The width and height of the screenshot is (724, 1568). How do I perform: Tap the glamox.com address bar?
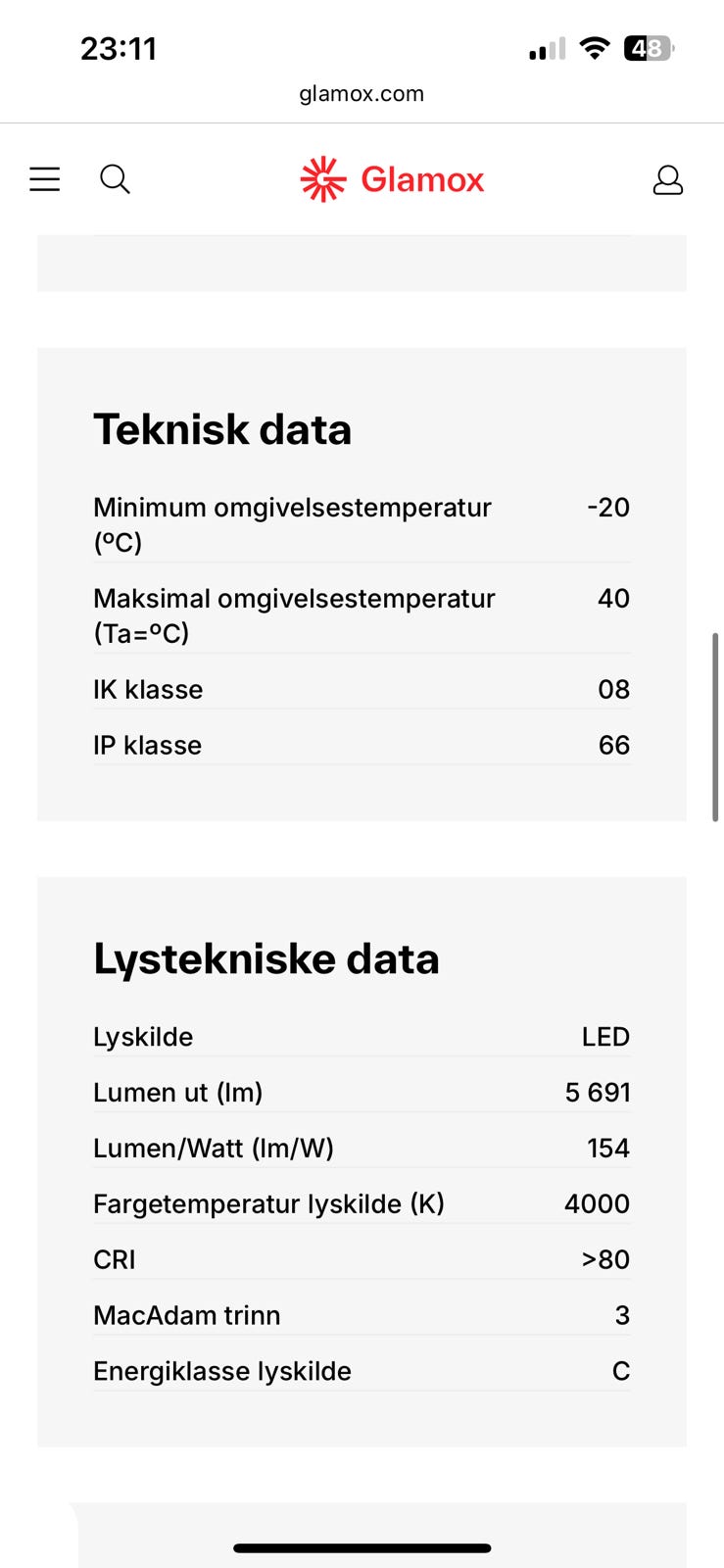click(x=362, y=94)
